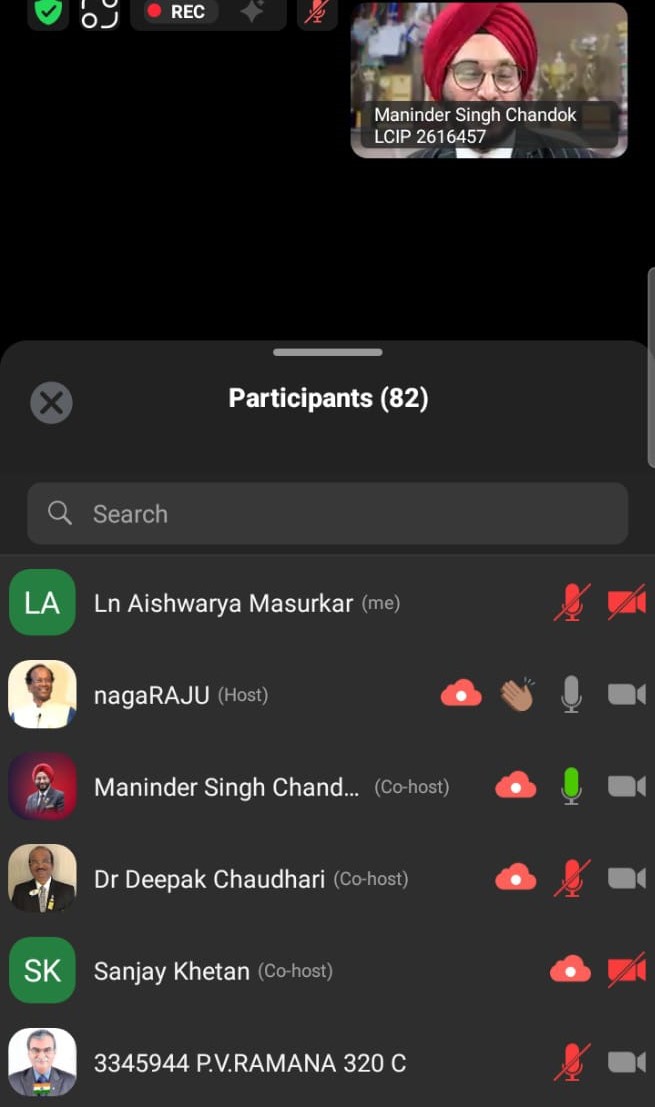Tap the REC recording indicator
Image resolution: width=655 pixels, height=1107 pixels.
[x=176, y=12]
